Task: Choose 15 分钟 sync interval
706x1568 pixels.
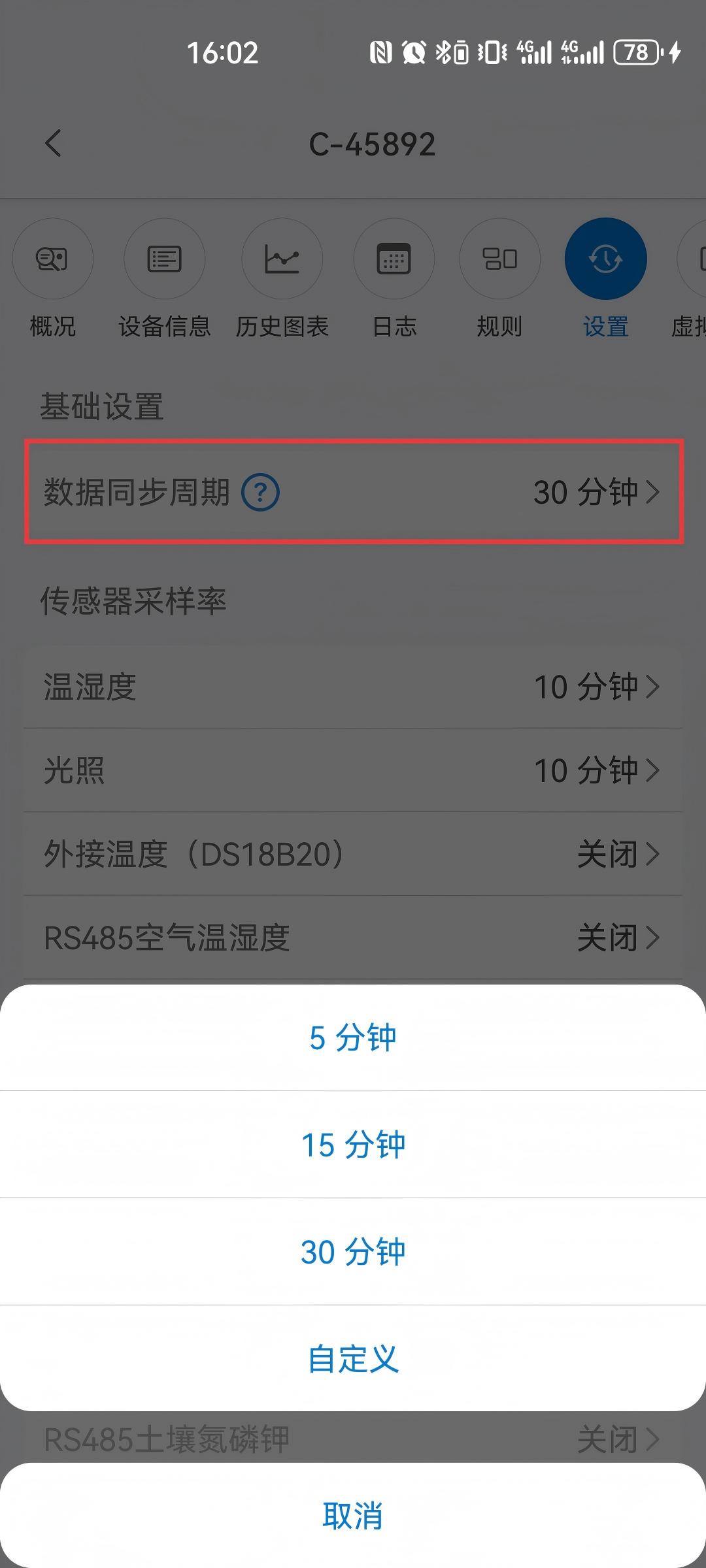Action: tap(353, 1145)
